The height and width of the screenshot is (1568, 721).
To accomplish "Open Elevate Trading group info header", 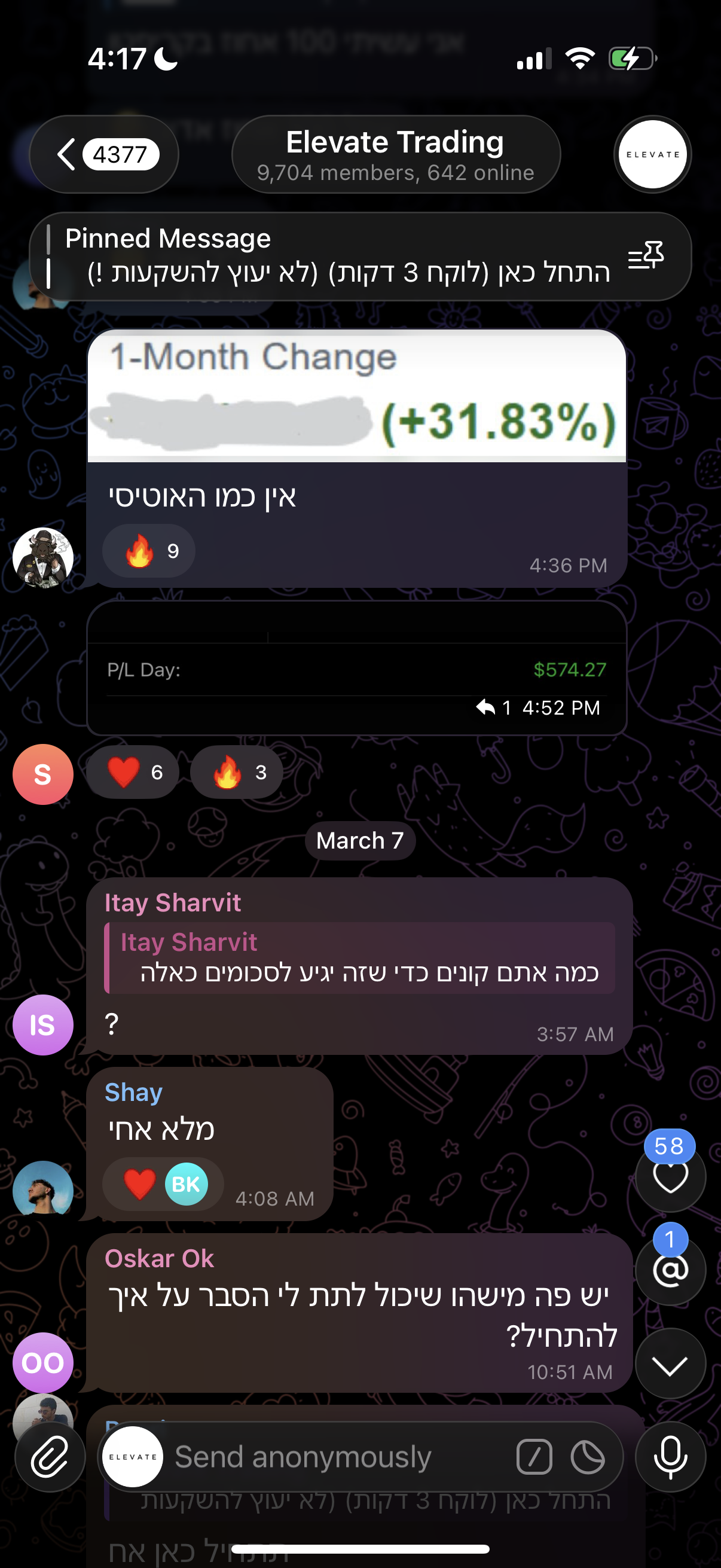I will coord(396,155).
